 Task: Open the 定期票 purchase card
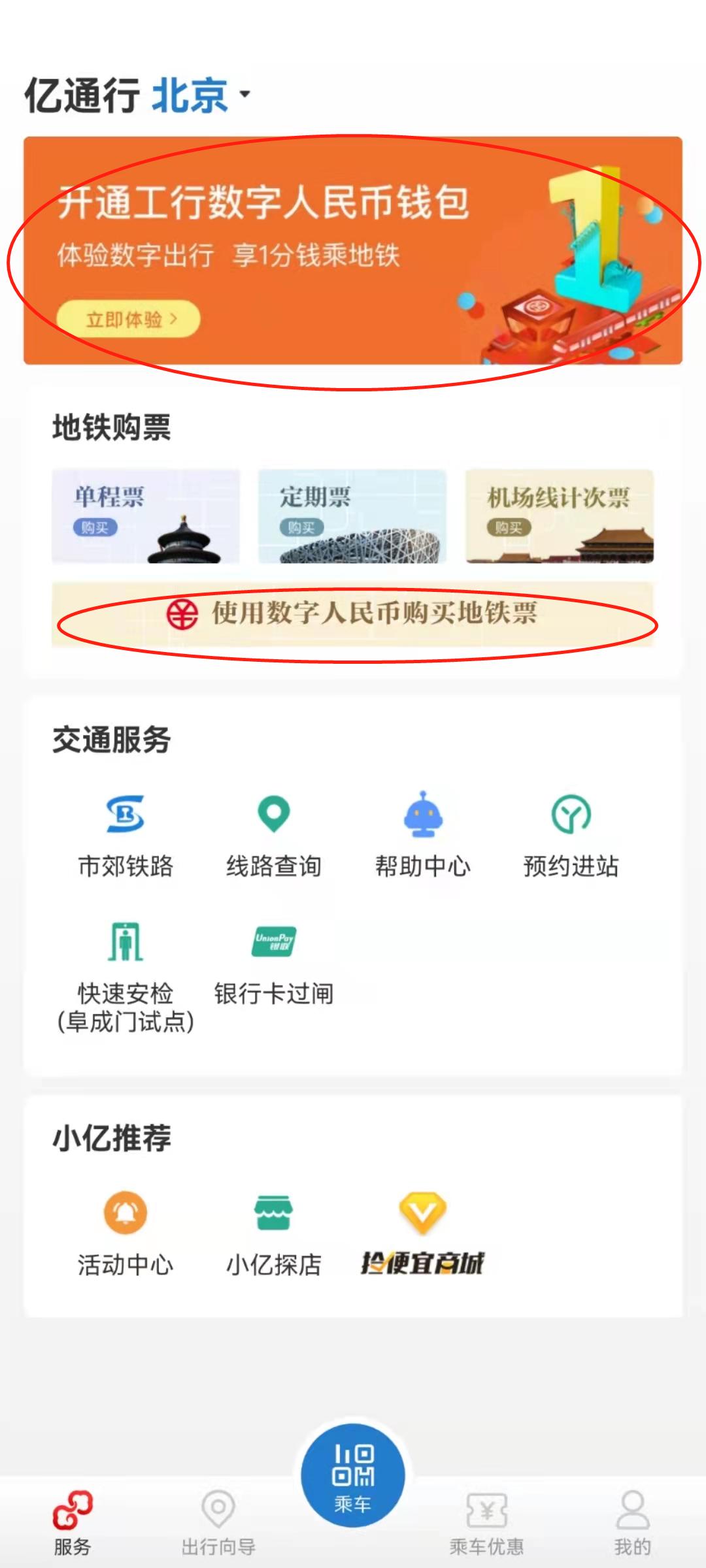point(352,516)
